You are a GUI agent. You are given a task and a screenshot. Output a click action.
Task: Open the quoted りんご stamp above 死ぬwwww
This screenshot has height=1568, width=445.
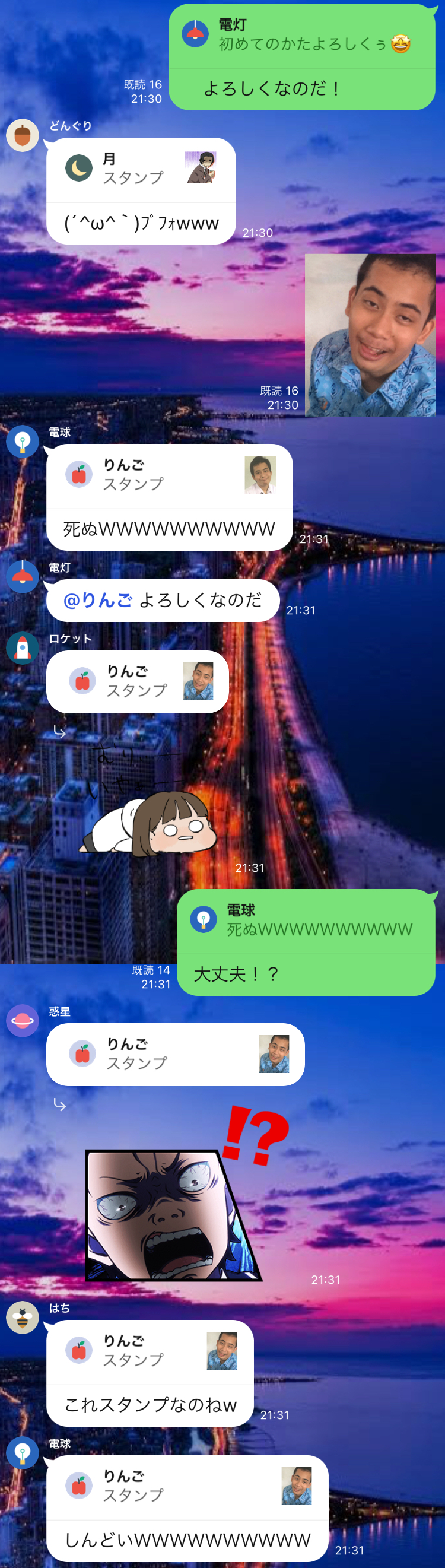(x=169, y=476)
